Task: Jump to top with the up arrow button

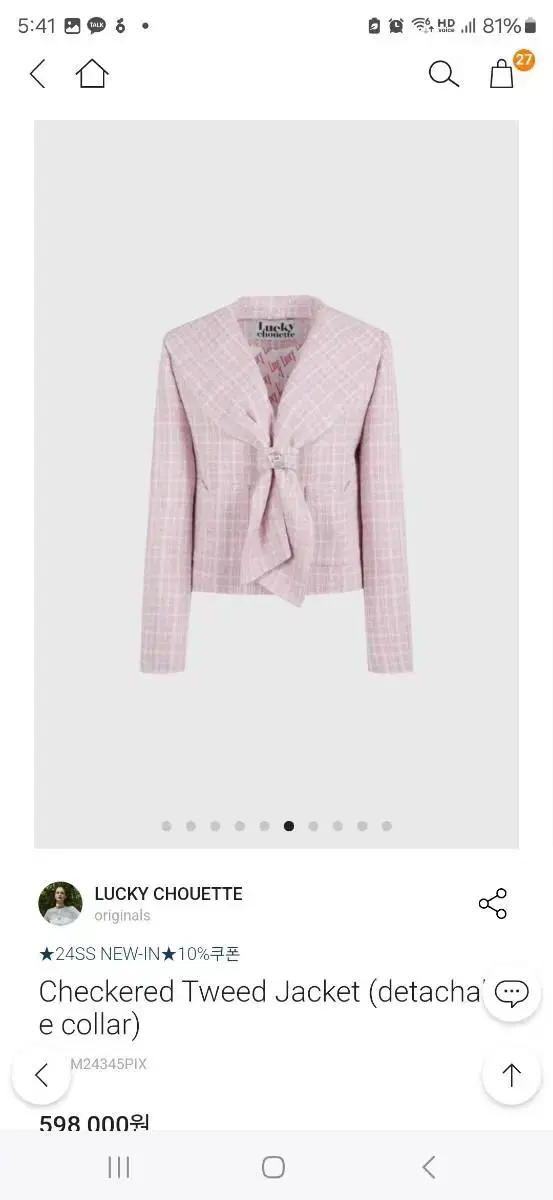Action: (x=512, y=1075)
